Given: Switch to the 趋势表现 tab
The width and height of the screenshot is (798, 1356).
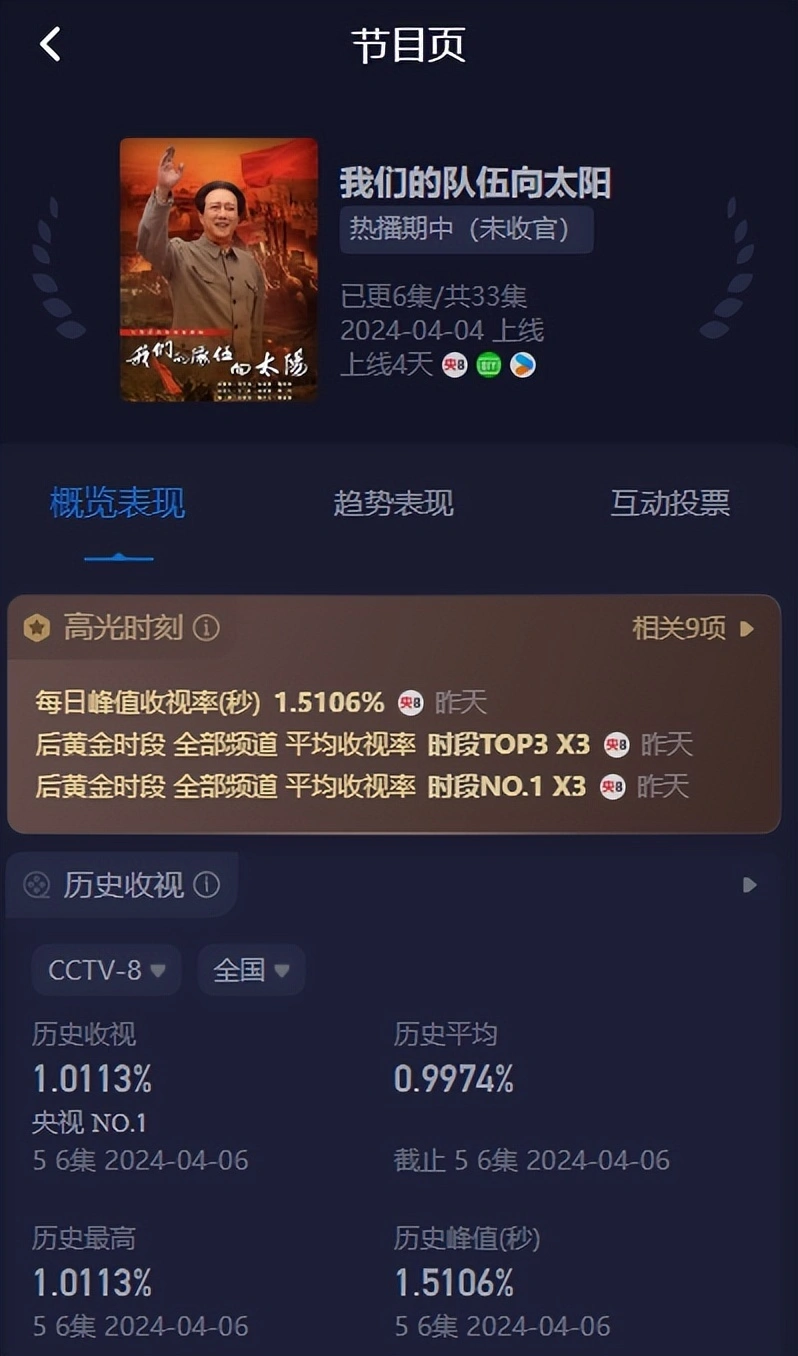Looking at the screenshot, I should 393,503.
